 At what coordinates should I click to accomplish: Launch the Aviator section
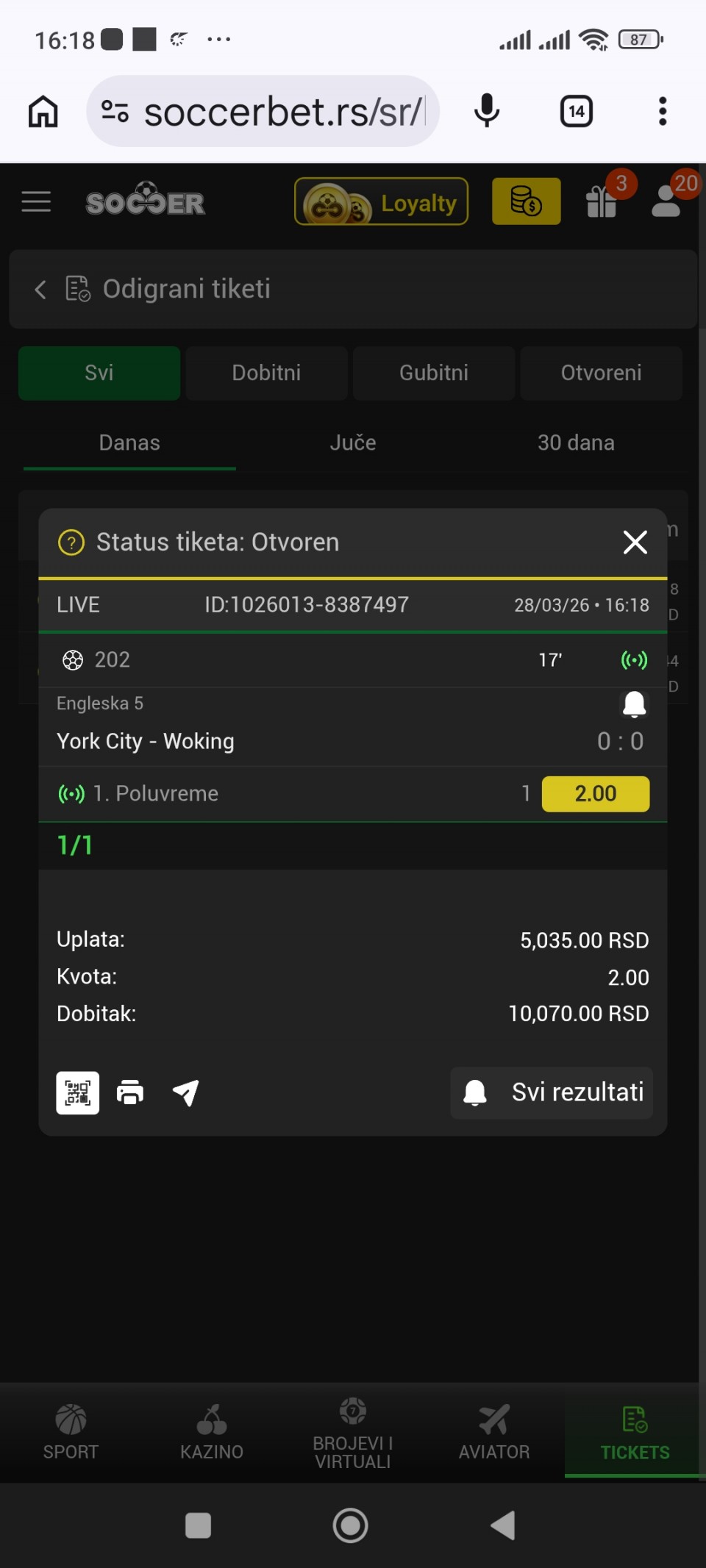(494, 1432)
